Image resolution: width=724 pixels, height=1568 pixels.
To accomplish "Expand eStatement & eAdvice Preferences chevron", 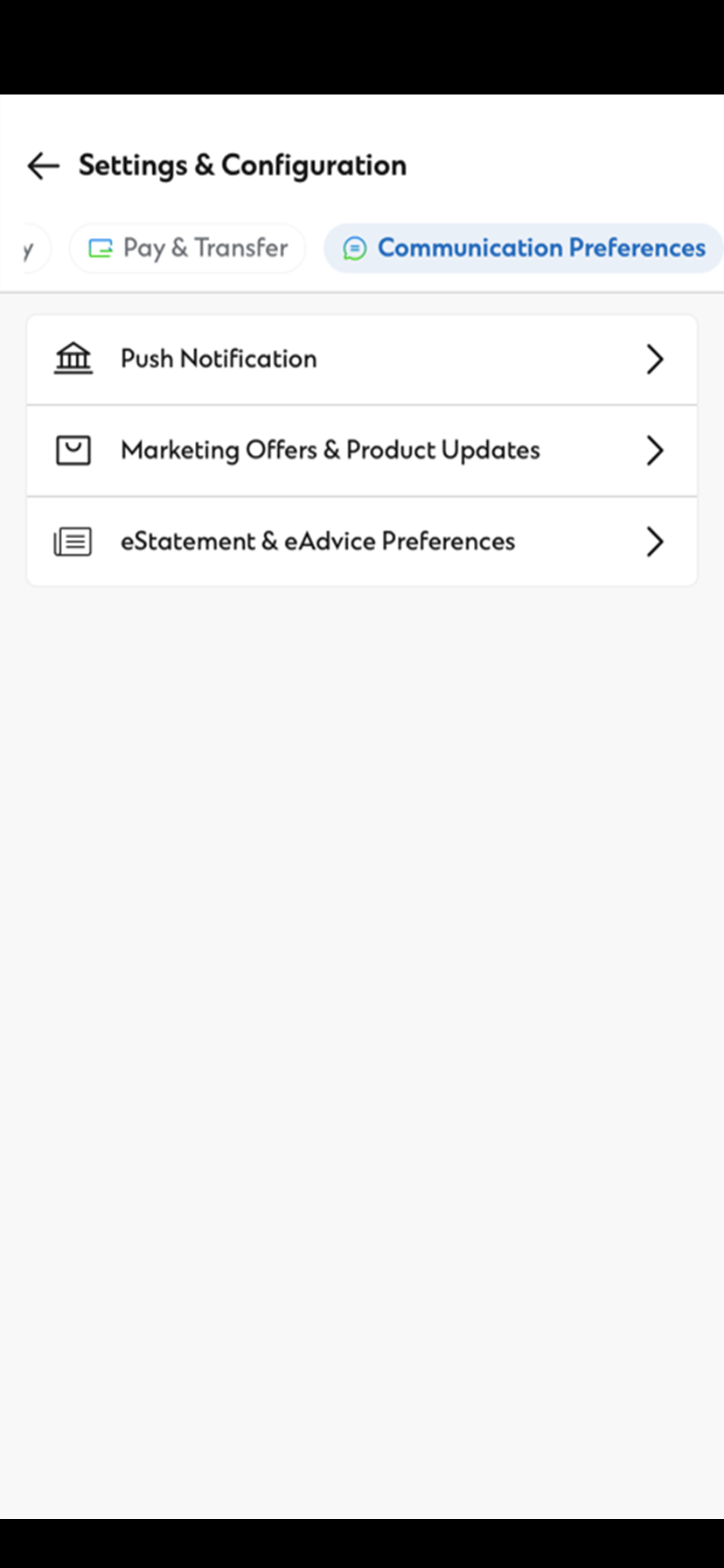I will (x=654, y=541).
